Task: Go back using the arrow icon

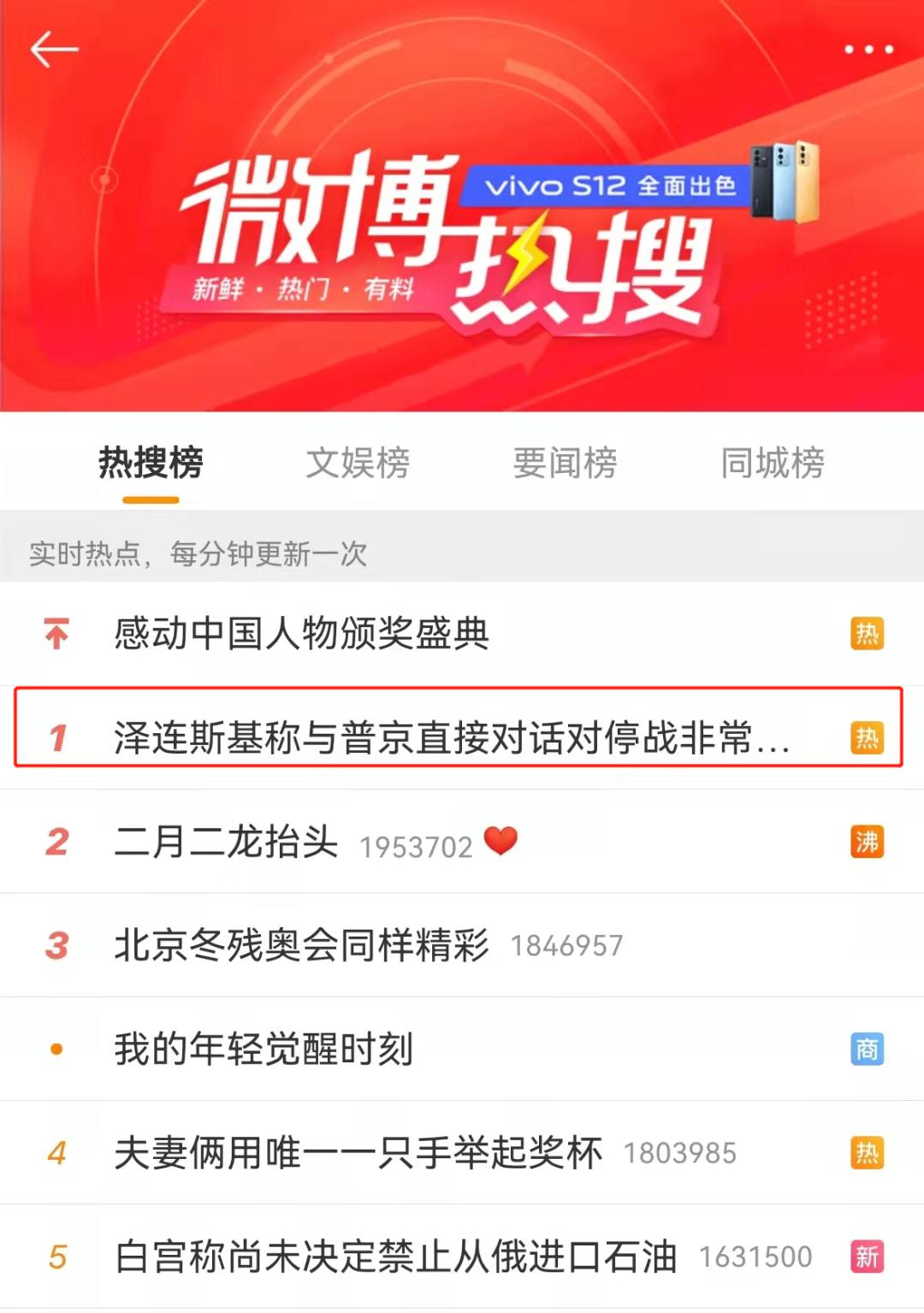Action: 54,50
